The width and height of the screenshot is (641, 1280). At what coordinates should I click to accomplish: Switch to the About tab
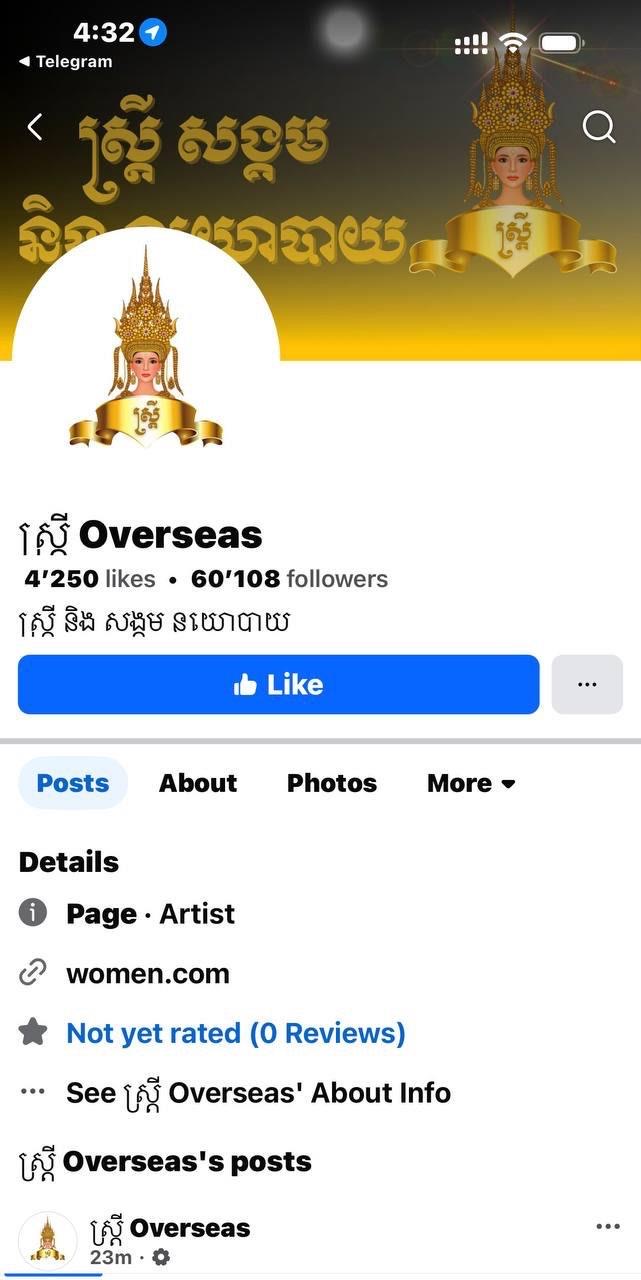(x=198, y=783)
